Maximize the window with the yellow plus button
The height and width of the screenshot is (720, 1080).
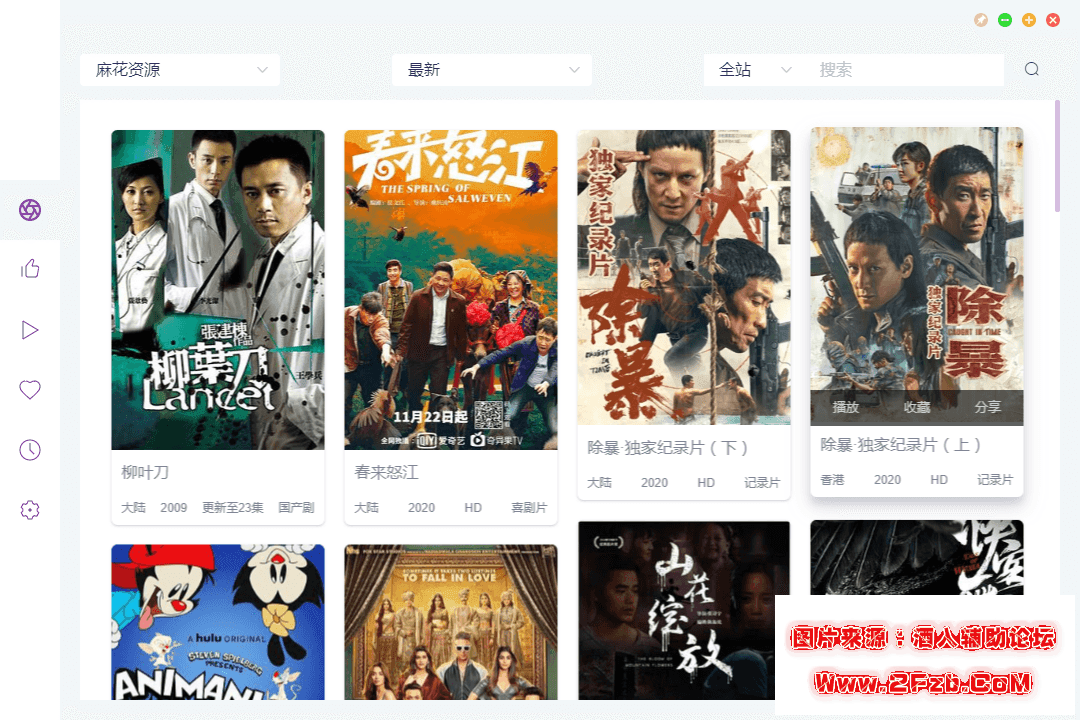[x=1029, y=20]
